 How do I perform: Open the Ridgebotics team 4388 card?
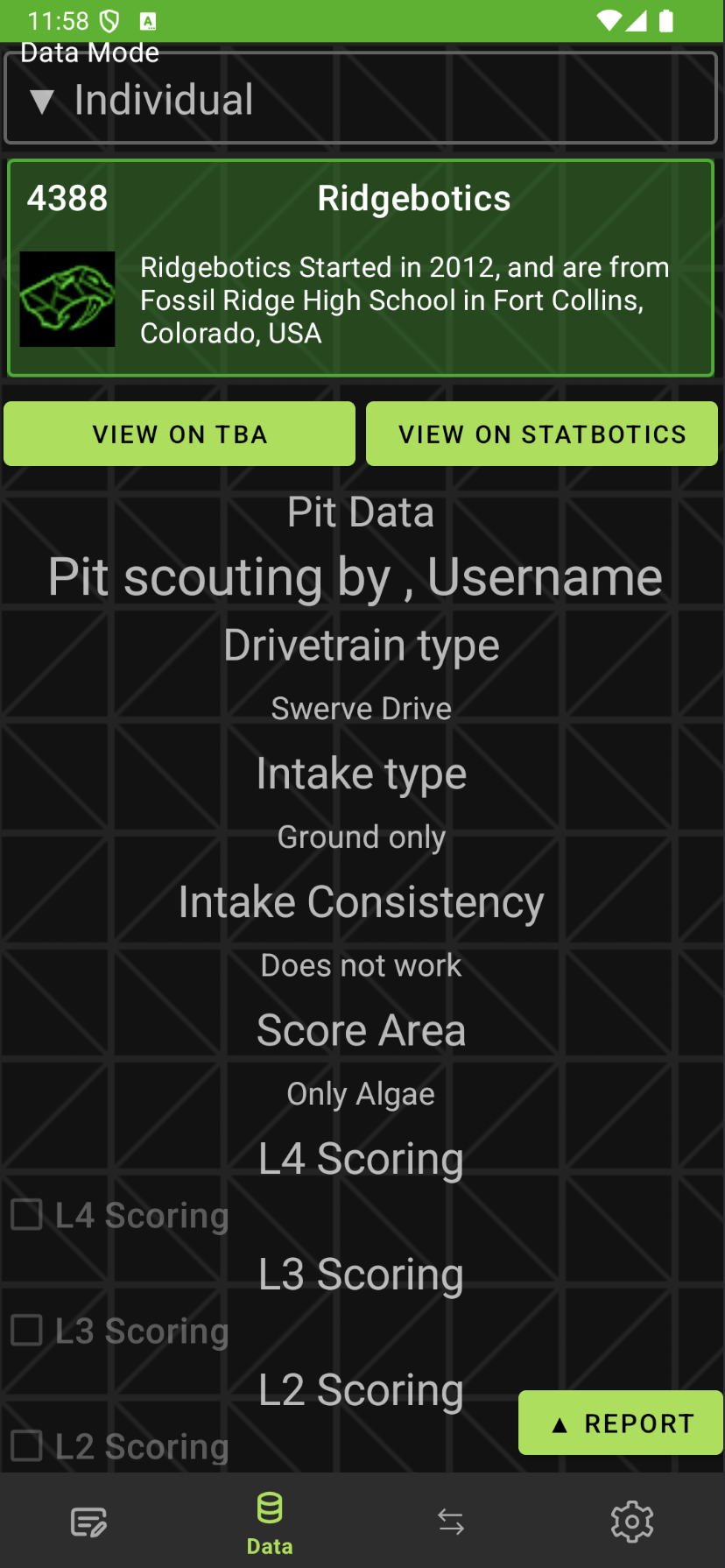pos(361,268)
